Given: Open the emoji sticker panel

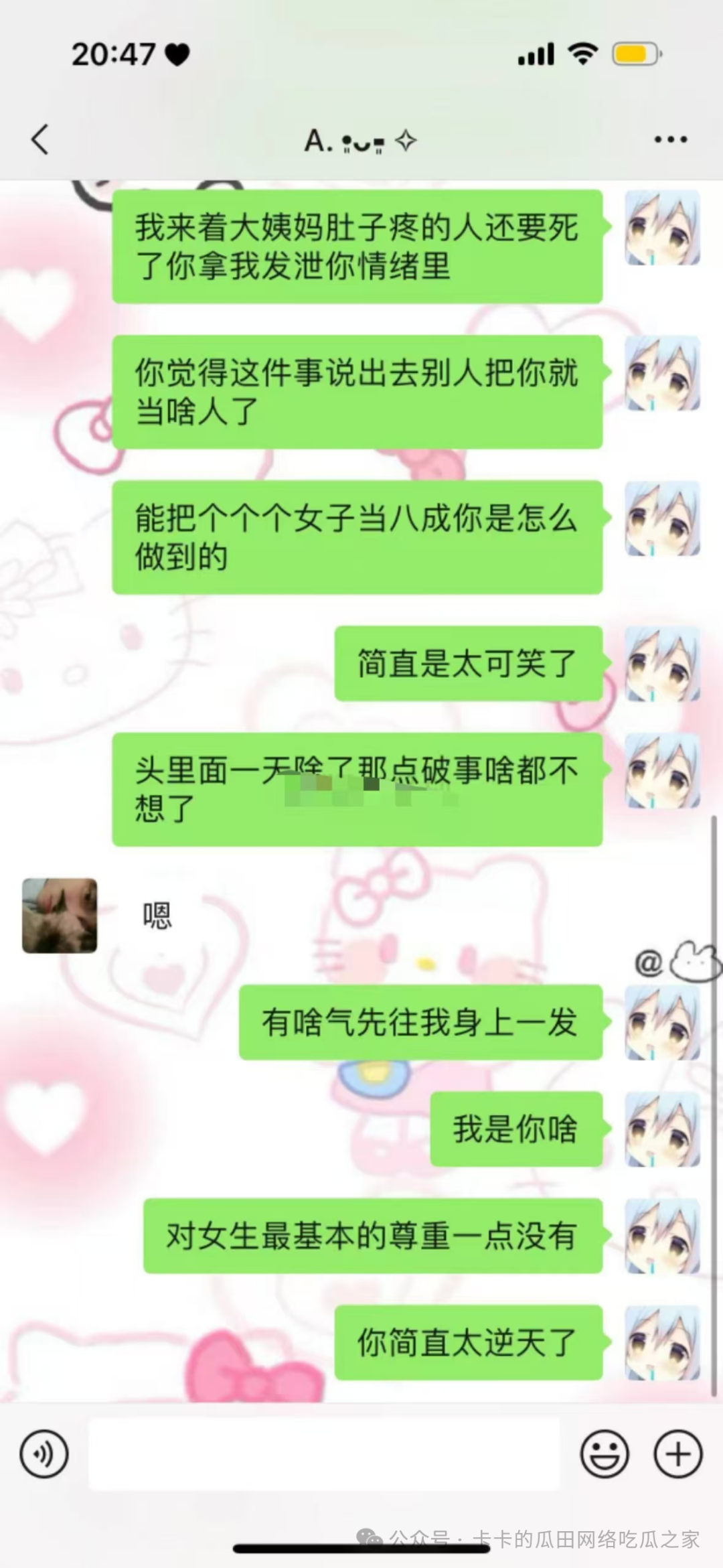Looking at the screenshot, I should click(605, 1454).
